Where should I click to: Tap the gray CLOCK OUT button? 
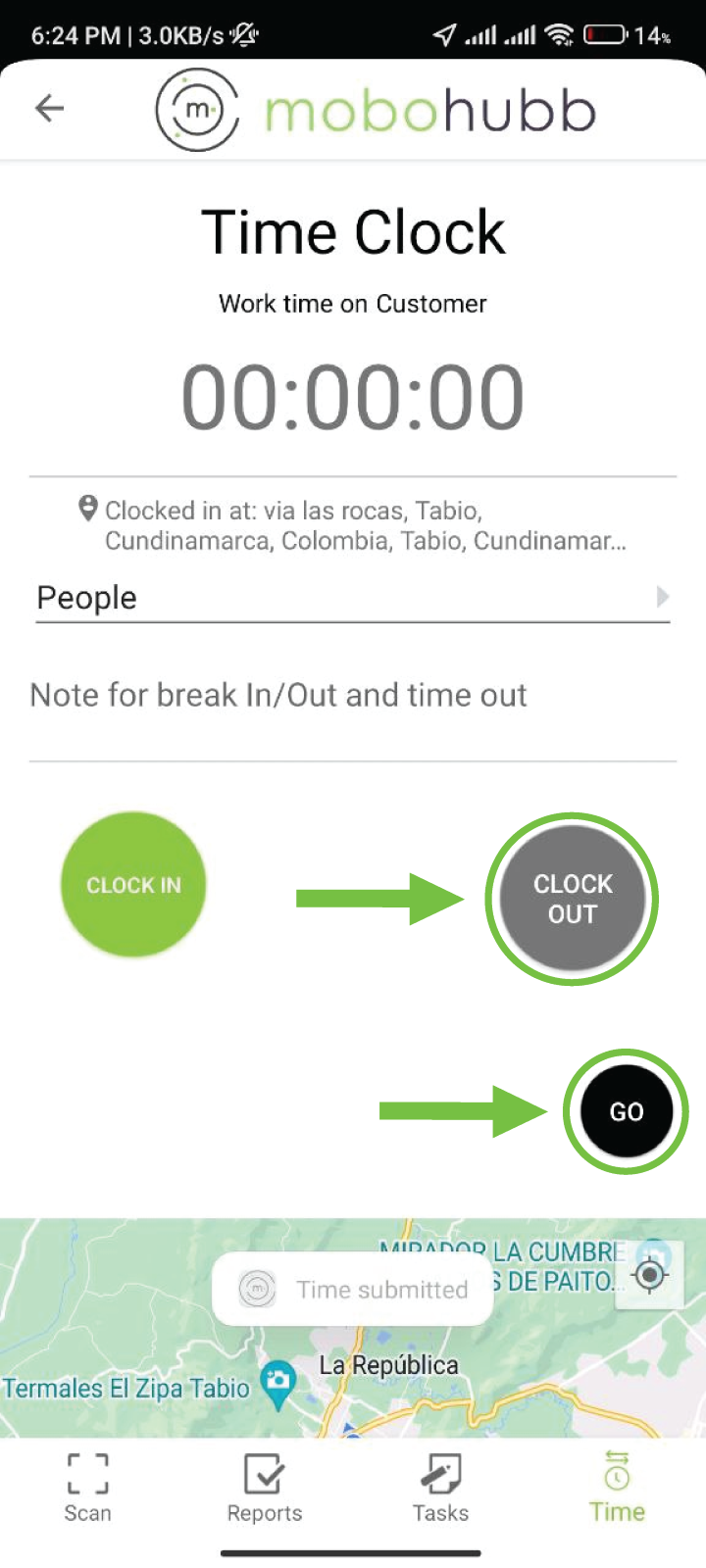[572, 899]
